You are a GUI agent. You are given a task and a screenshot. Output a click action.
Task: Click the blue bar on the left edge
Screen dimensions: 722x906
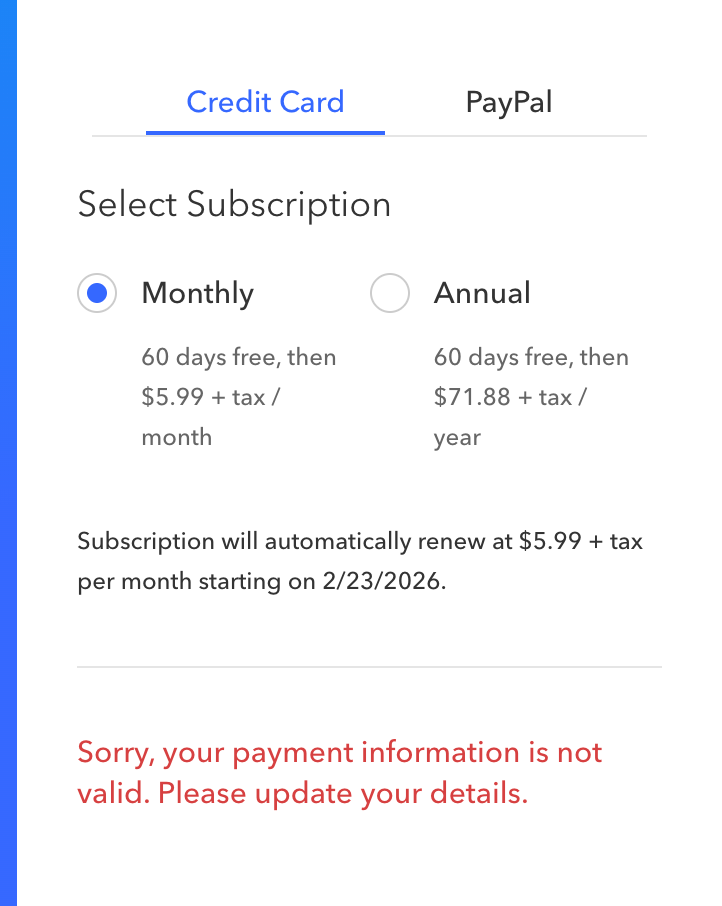point(8,453)
